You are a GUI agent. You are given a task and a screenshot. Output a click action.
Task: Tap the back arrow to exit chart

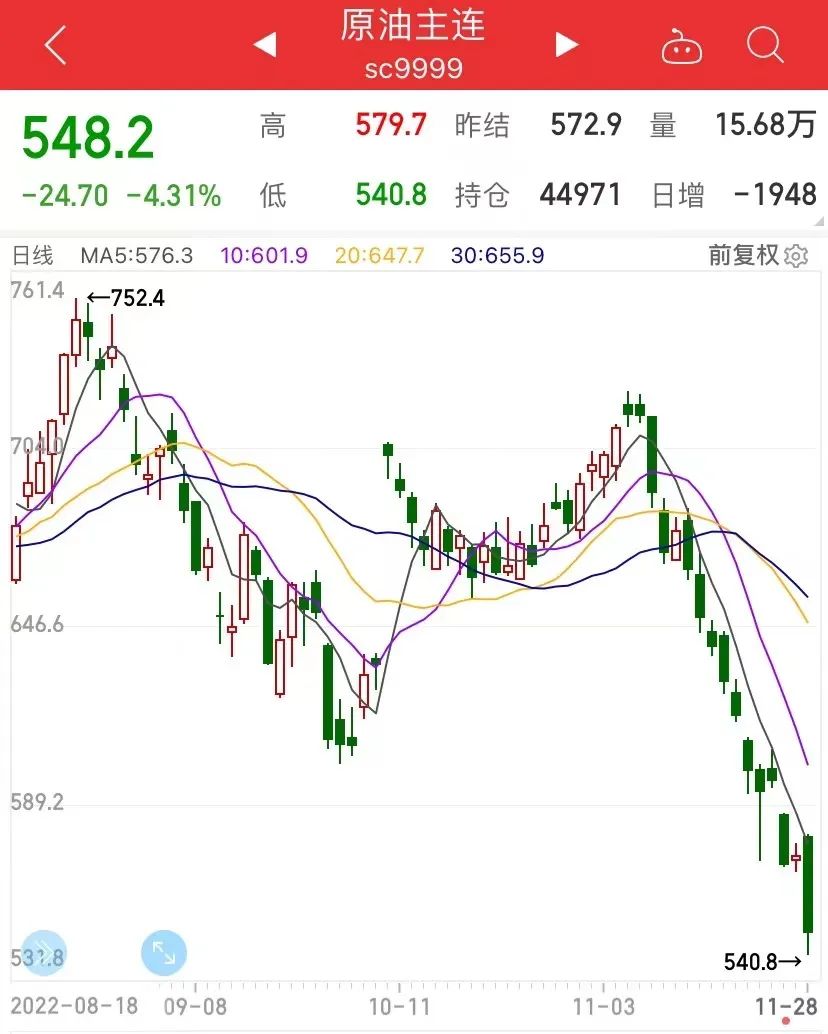(52, 45)
